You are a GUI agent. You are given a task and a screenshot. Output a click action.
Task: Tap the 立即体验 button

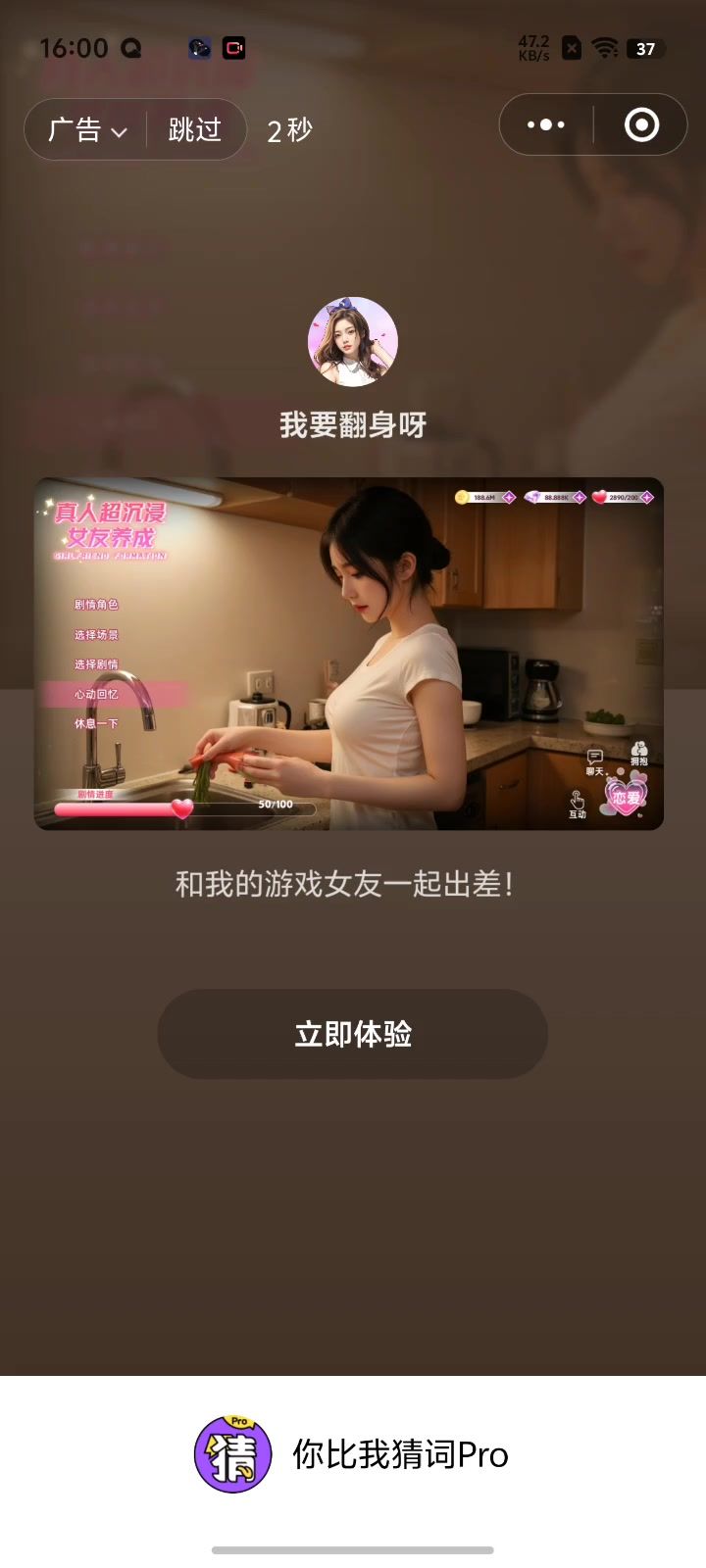352,1034
